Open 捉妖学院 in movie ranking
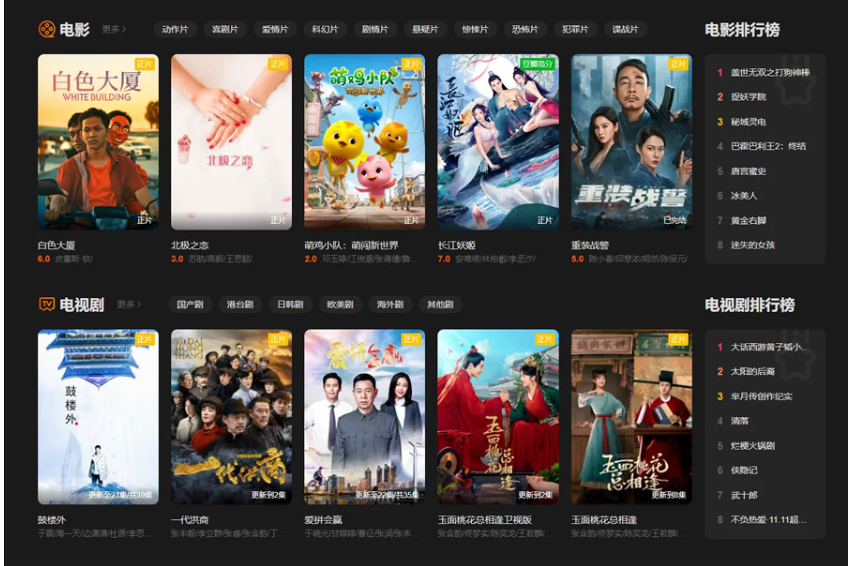Viewport: 864px width, 566px height. pyautogui.click(x=748, y=97)
